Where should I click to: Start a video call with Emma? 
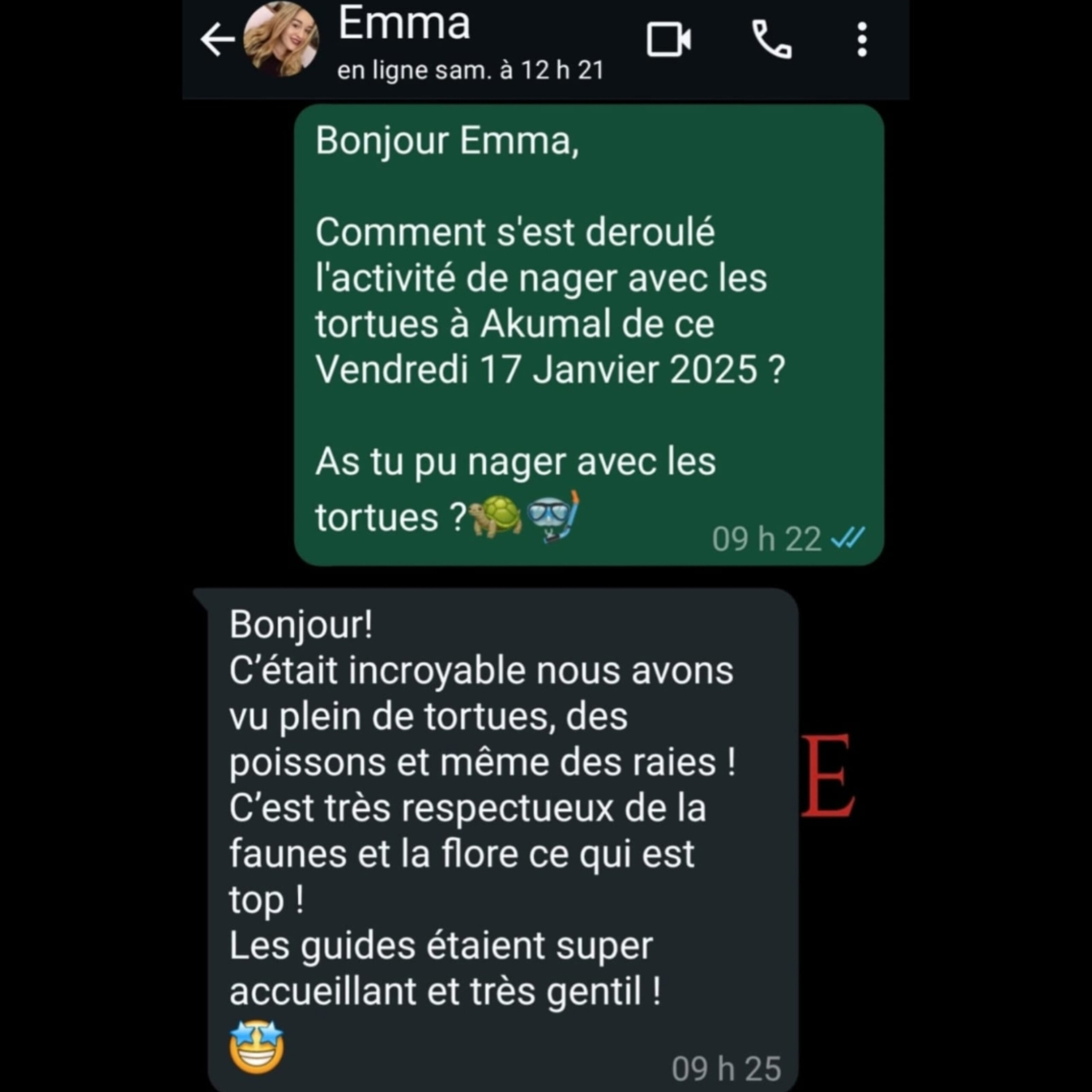[669, 39]
